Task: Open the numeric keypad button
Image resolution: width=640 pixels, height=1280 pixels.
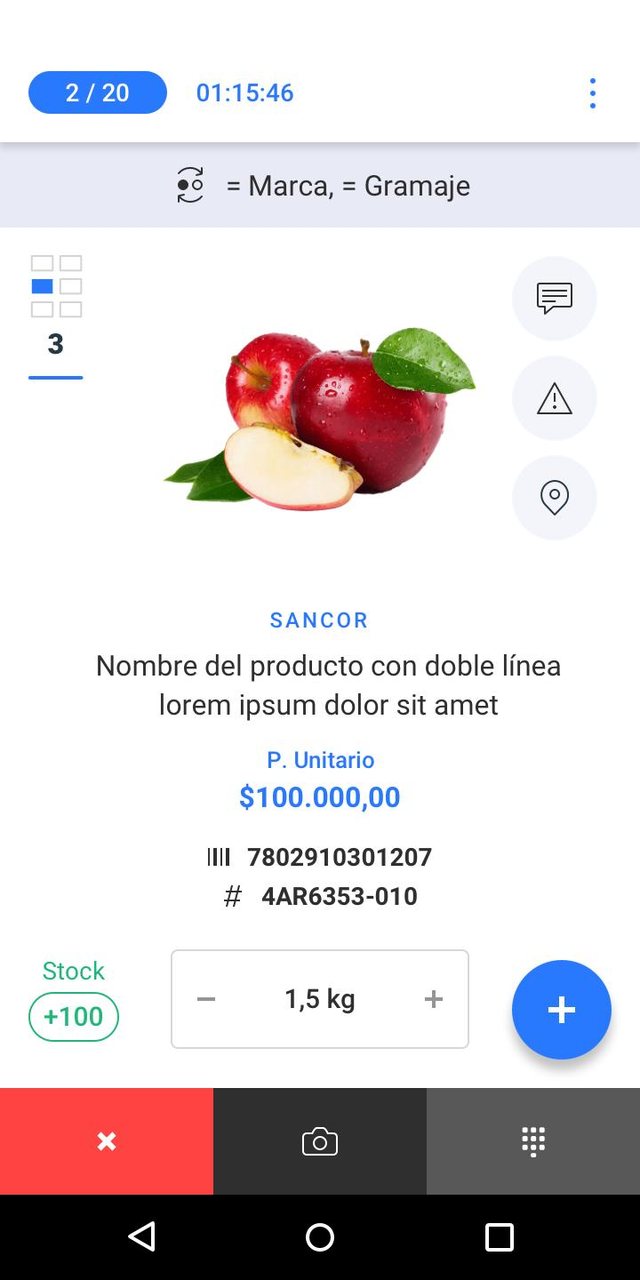Action: pos(533,1141)
